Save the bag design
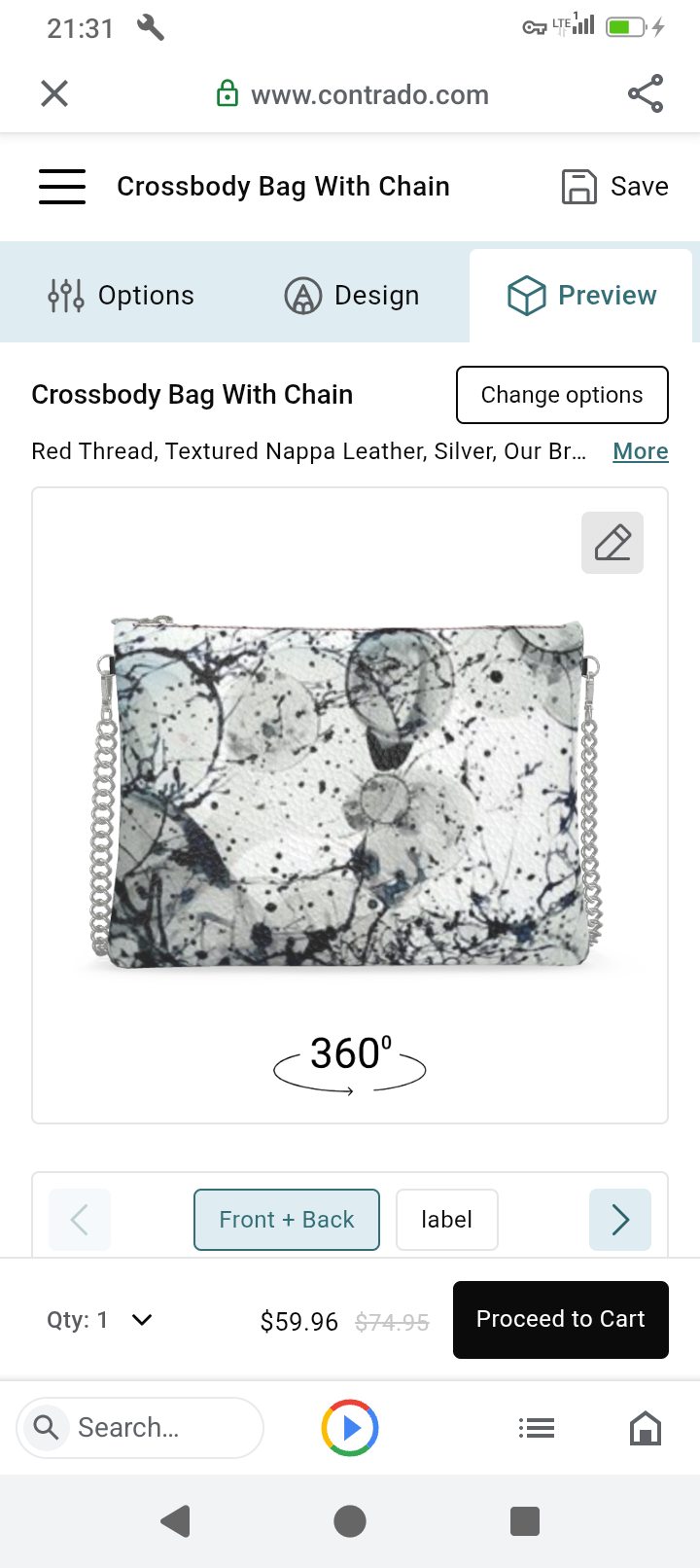 point(615,187)
